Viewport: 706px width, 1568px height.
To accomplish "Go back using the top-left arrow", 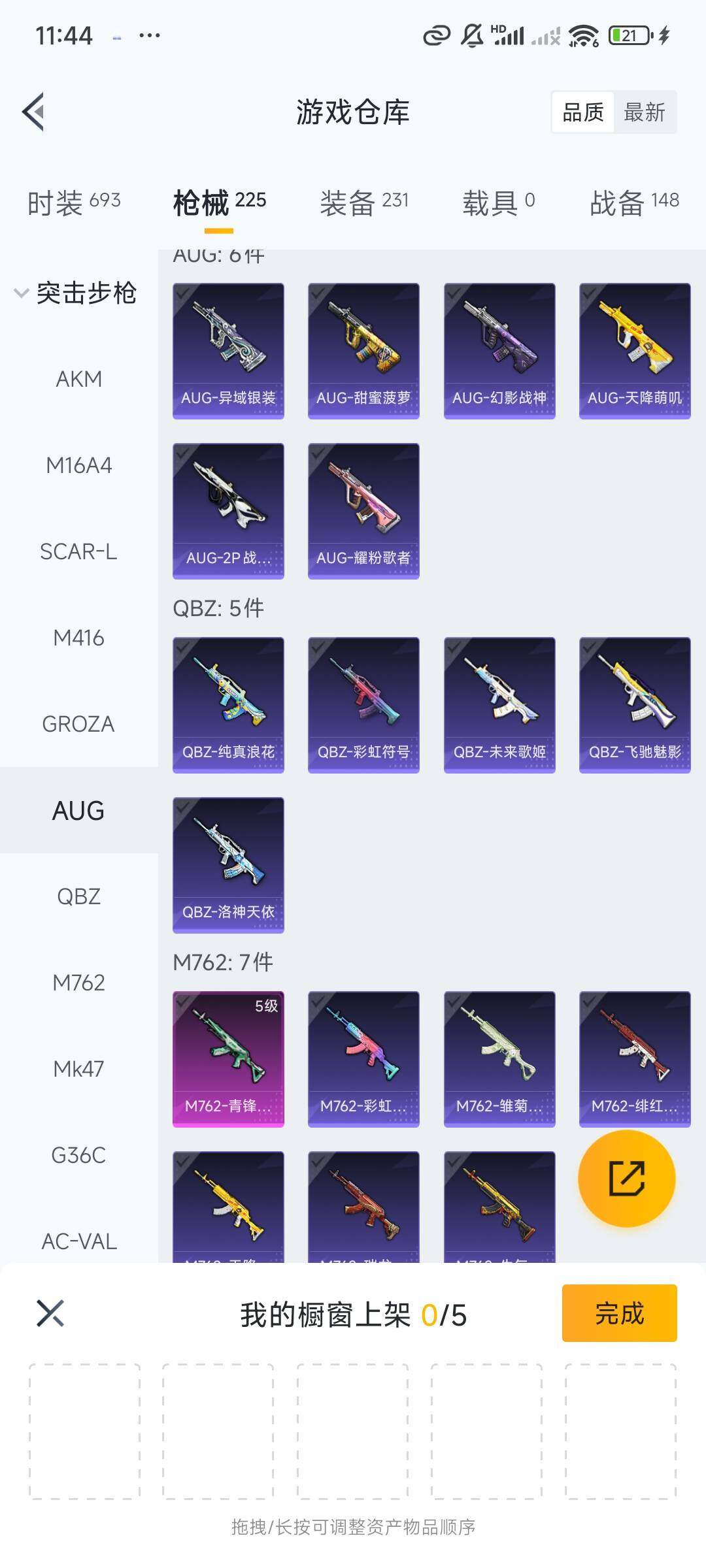I will pyautogui.click(x=34, y=112).
